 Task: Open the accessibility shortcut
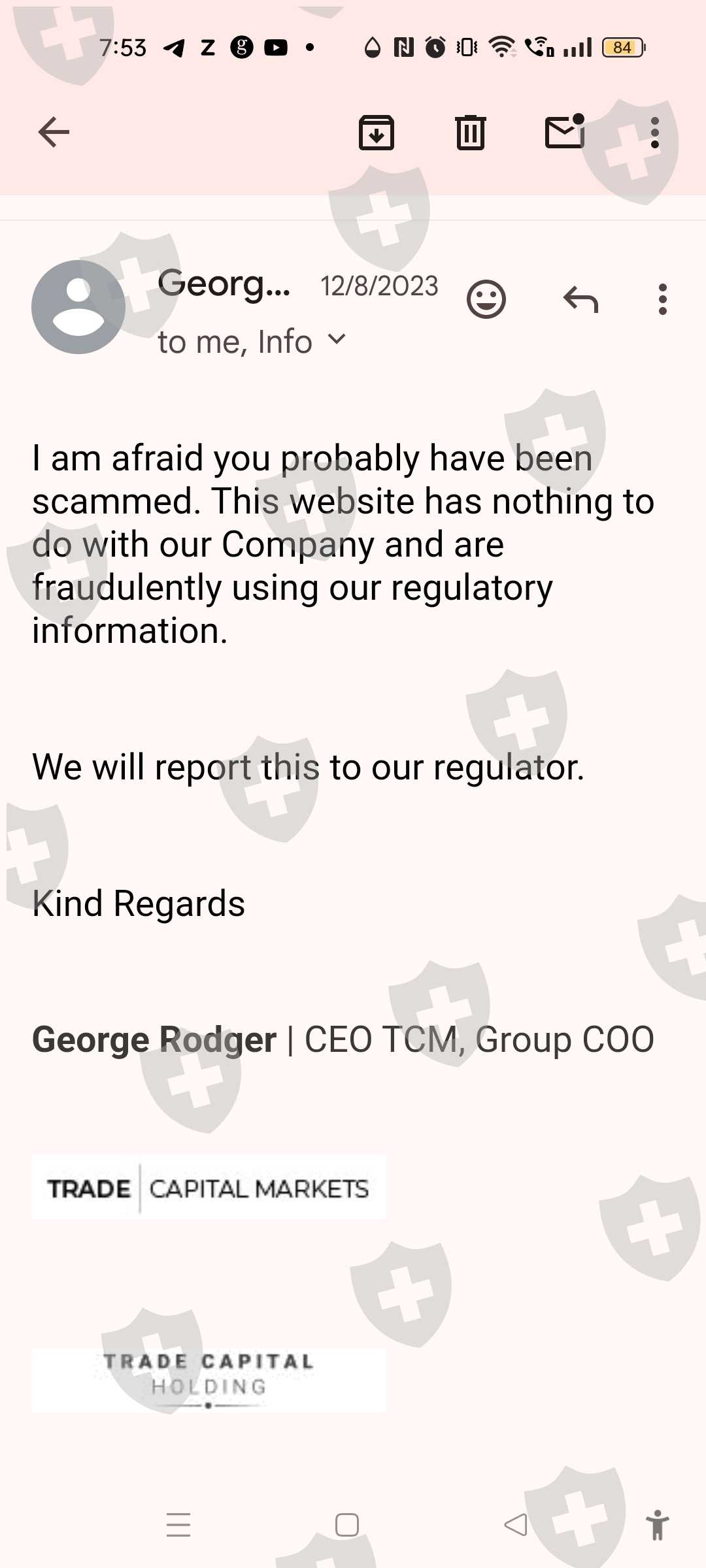(x=658, y=1525)
